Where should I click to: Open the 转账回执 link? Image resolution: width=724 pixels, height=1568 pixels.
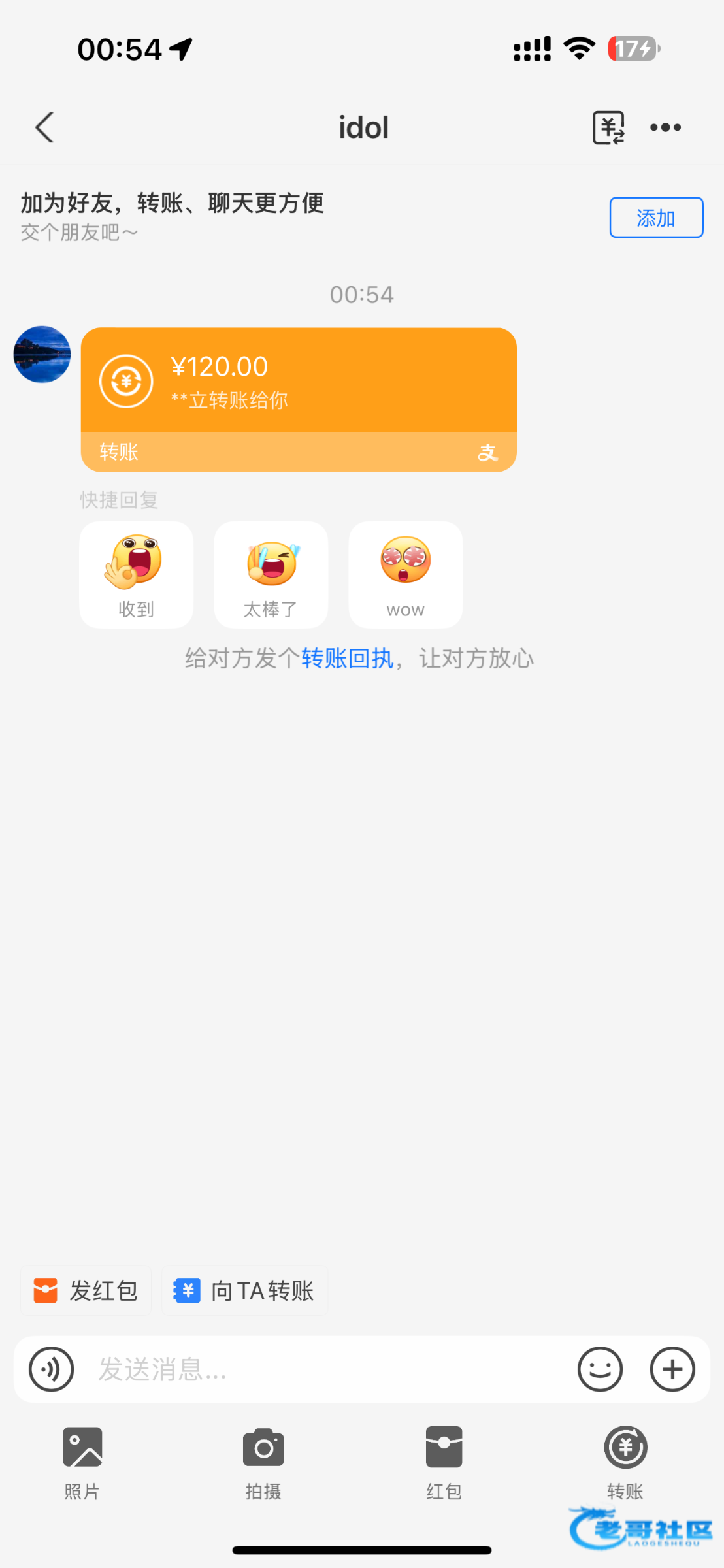pyautogui.click(x=347, y=659)
